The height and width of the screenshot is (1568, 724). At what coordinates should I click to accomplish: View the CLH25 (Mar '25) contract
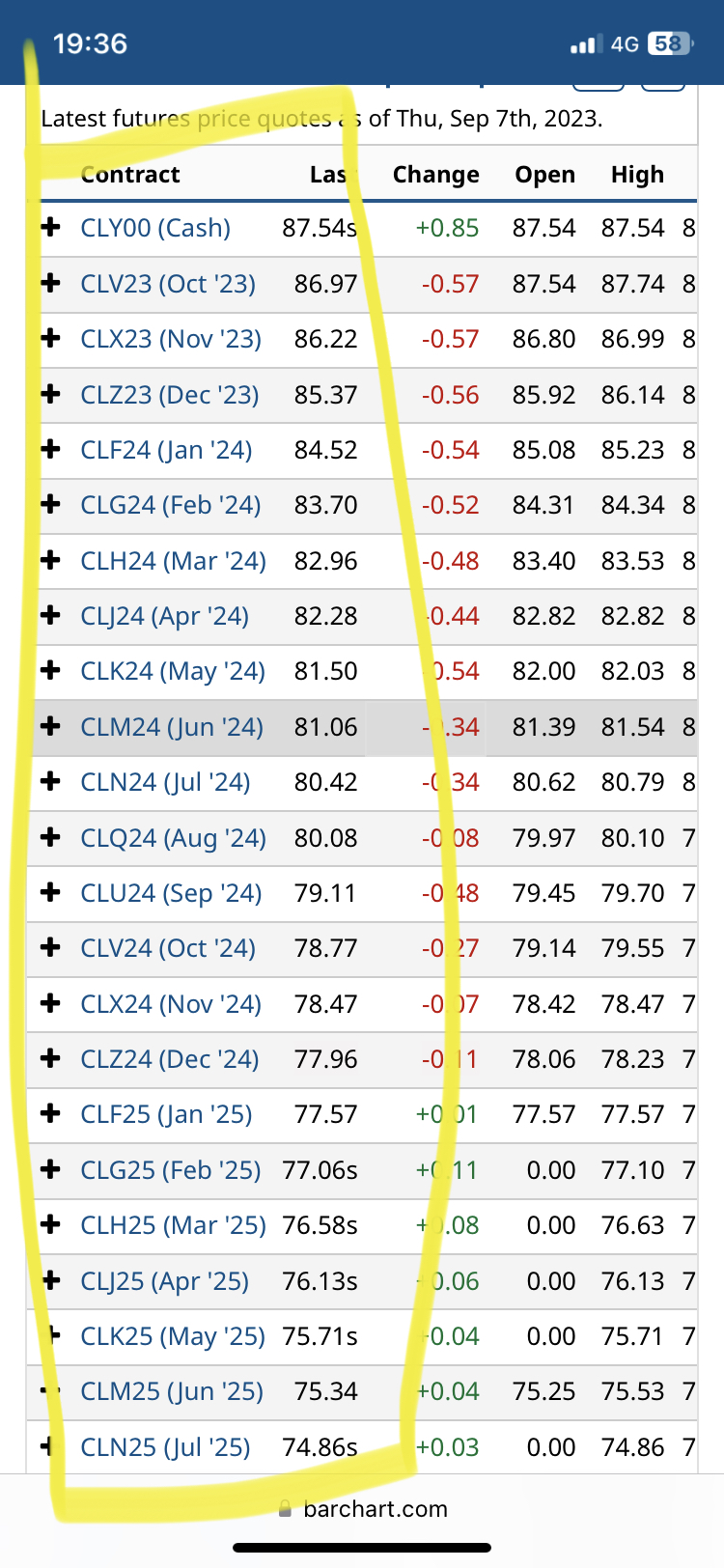(x=173, y=1225)
